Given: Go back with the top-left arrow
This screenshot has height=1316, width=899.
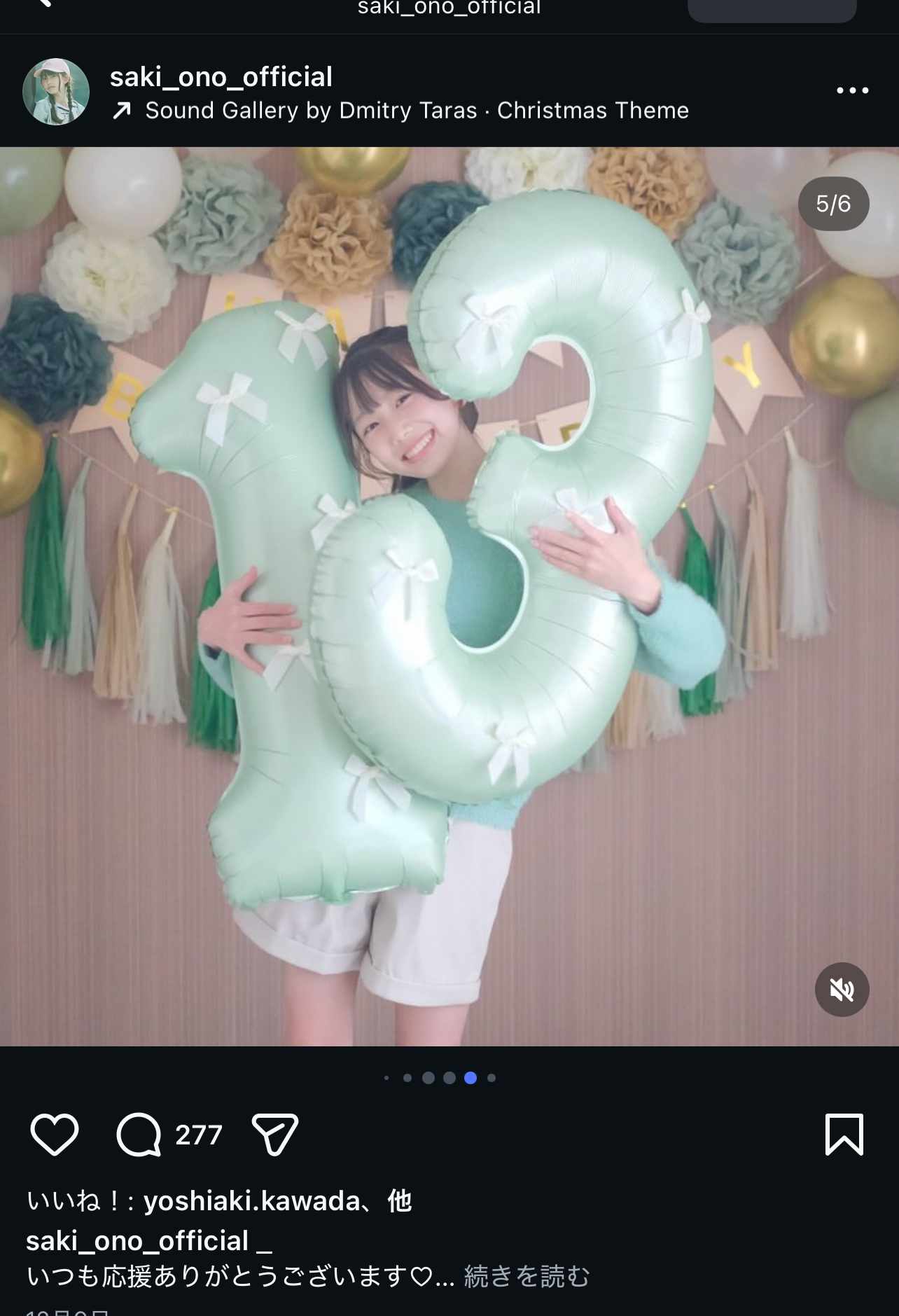Looking at the screenshot, I should 43,4.
